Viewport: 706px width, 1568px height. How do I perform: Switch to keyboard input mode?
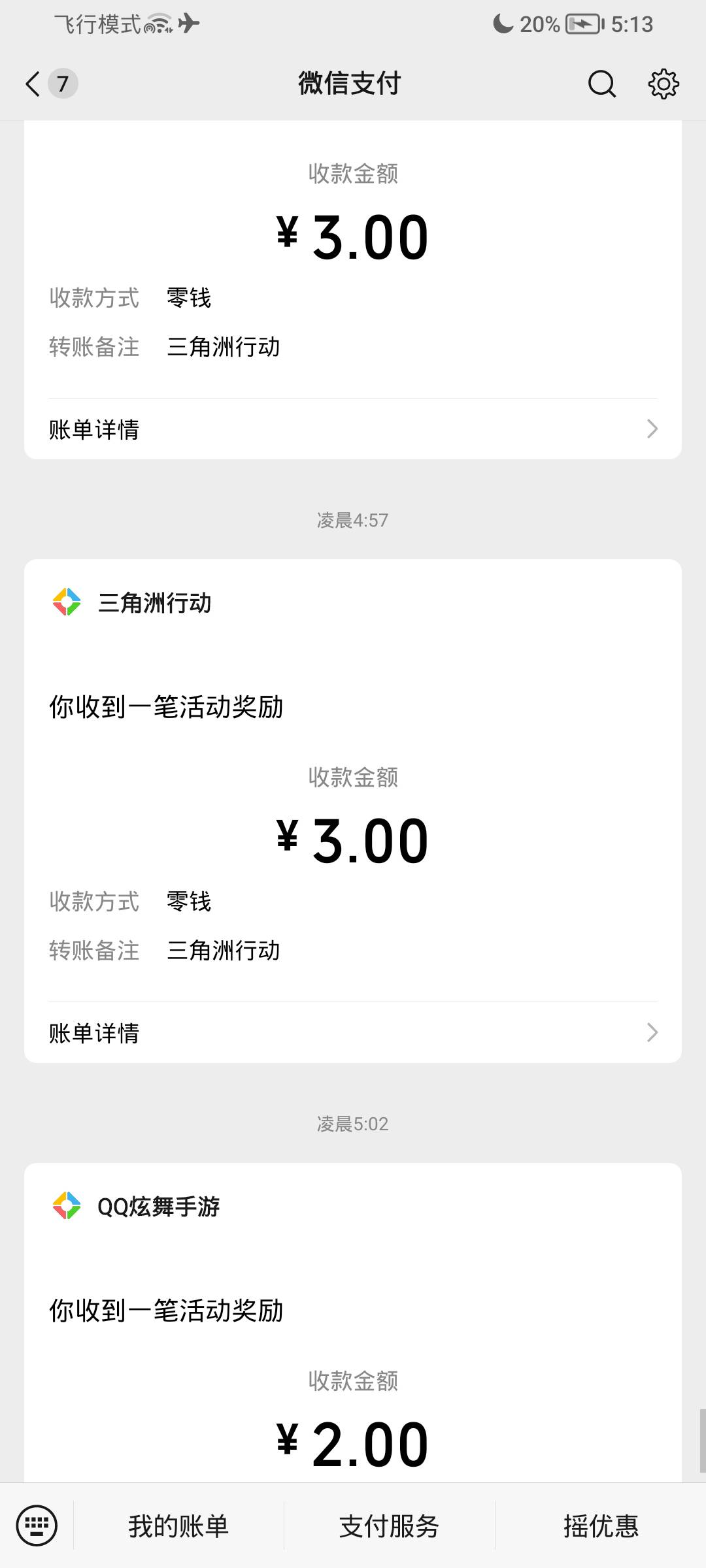point(37,1526)
